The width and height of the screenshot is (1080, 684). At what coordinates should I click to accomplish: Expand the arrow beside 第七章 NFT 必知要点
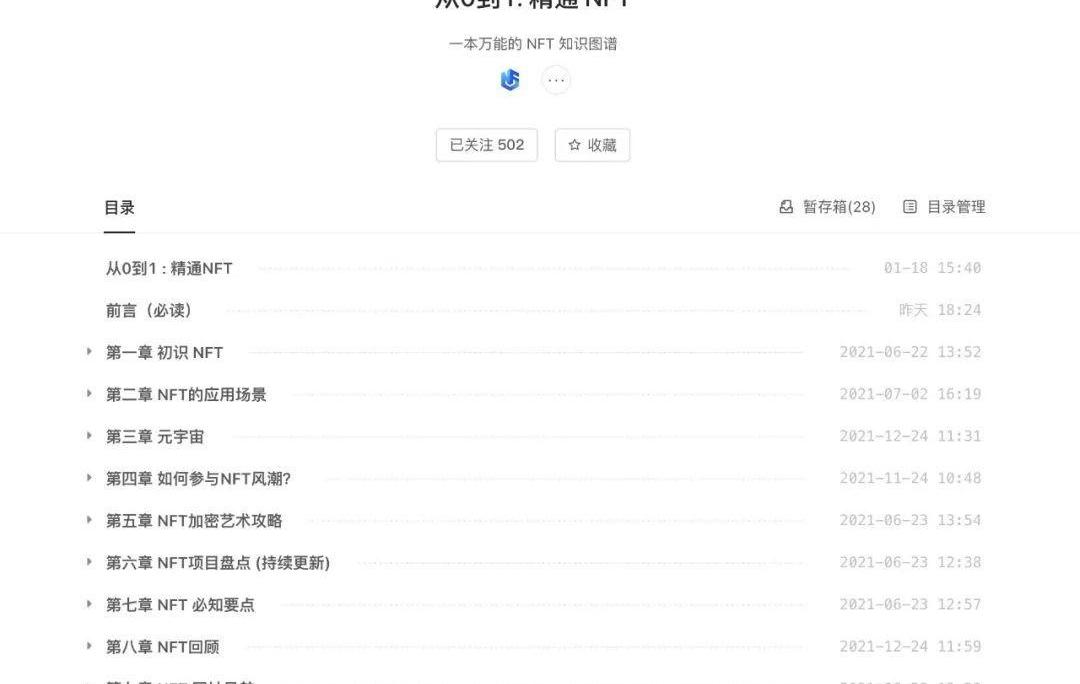point(89,604)
